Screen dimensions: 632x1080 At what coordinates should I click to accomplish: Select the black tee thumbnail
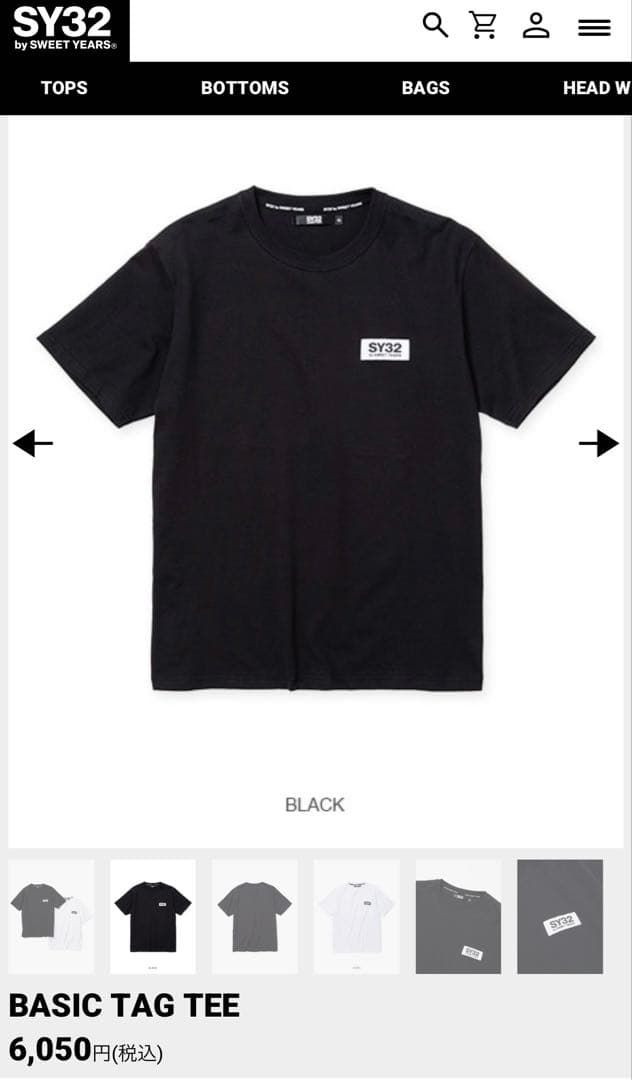pyautogui.click(x=153, y=916)
